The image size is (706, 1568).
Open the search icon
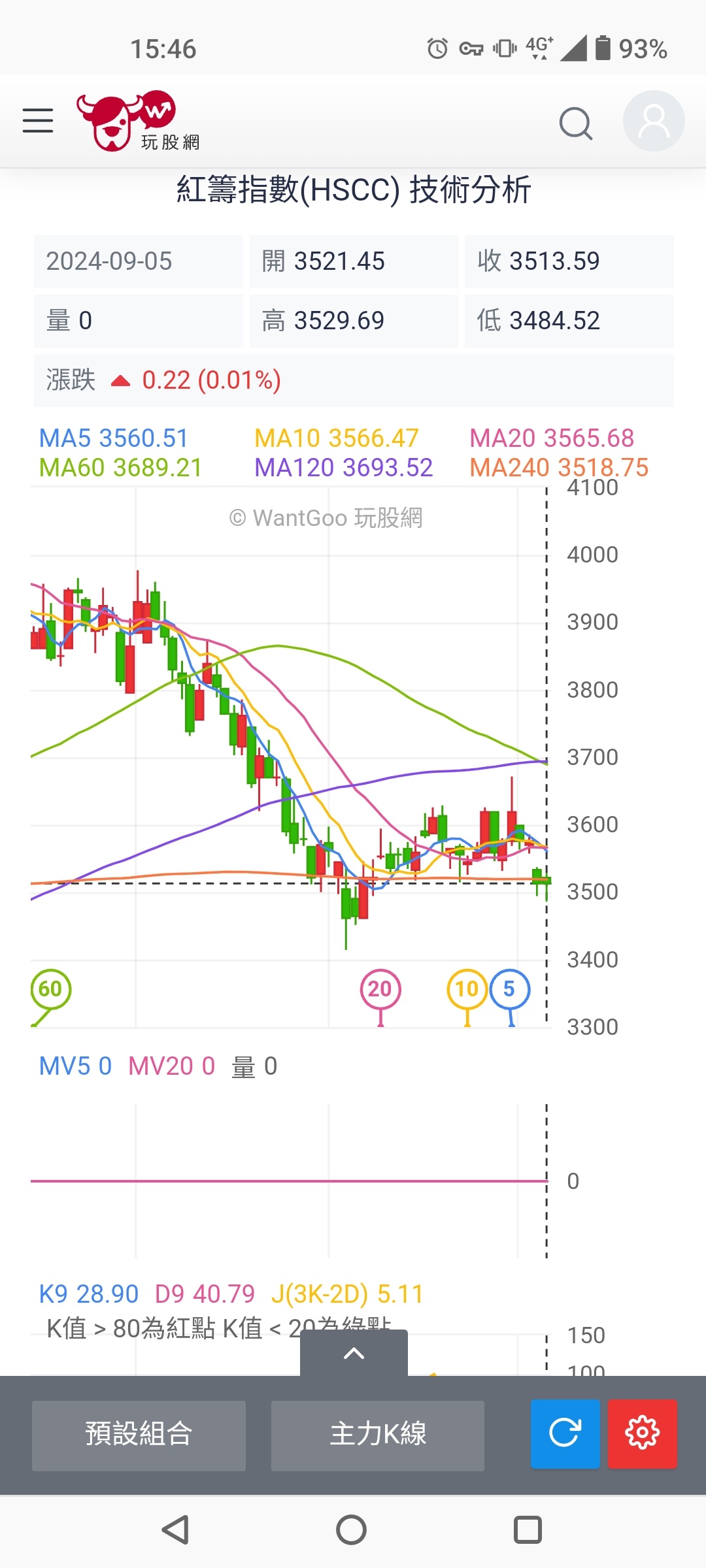[x=576, y=123]
